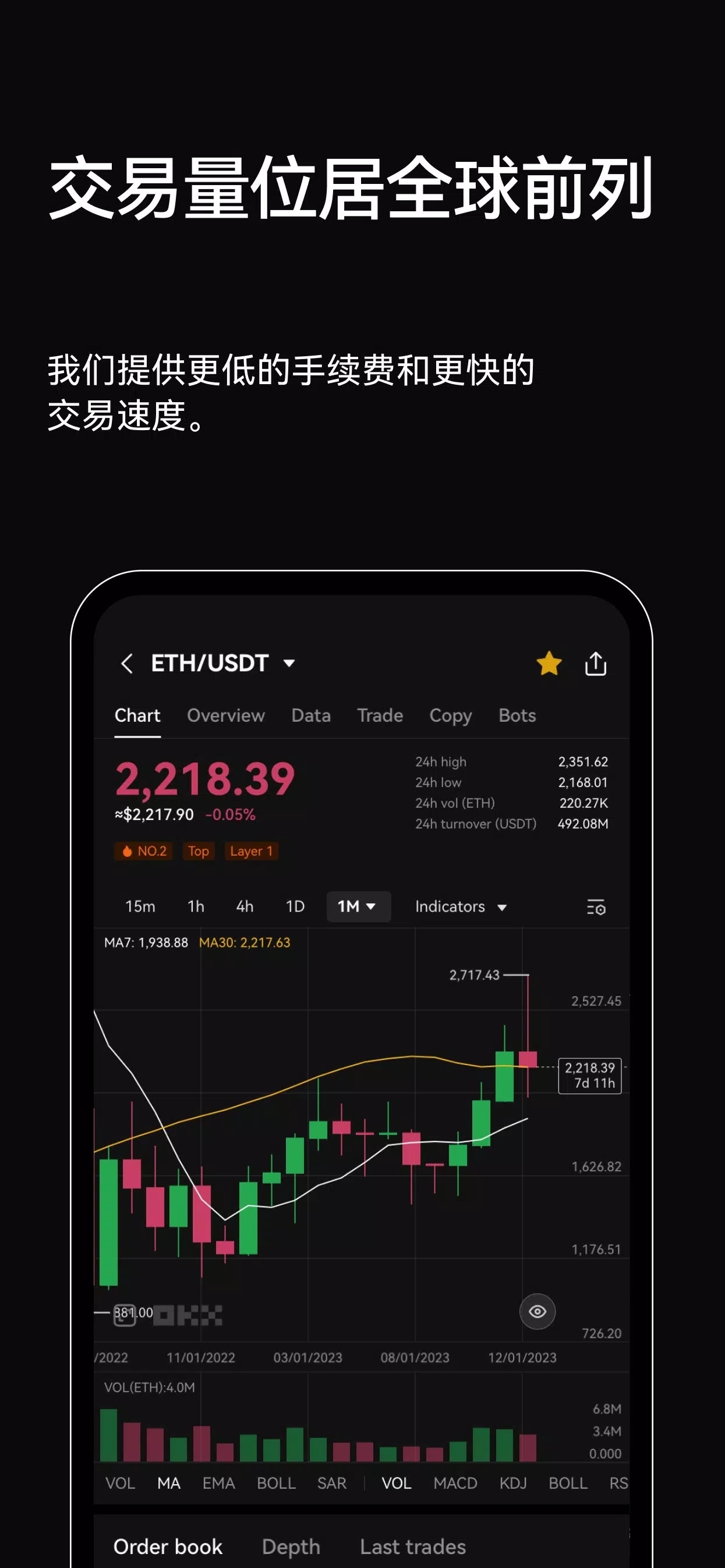Open the Indicators dropdown
This screenshot has width=725, height=1568.
(461, 906)
